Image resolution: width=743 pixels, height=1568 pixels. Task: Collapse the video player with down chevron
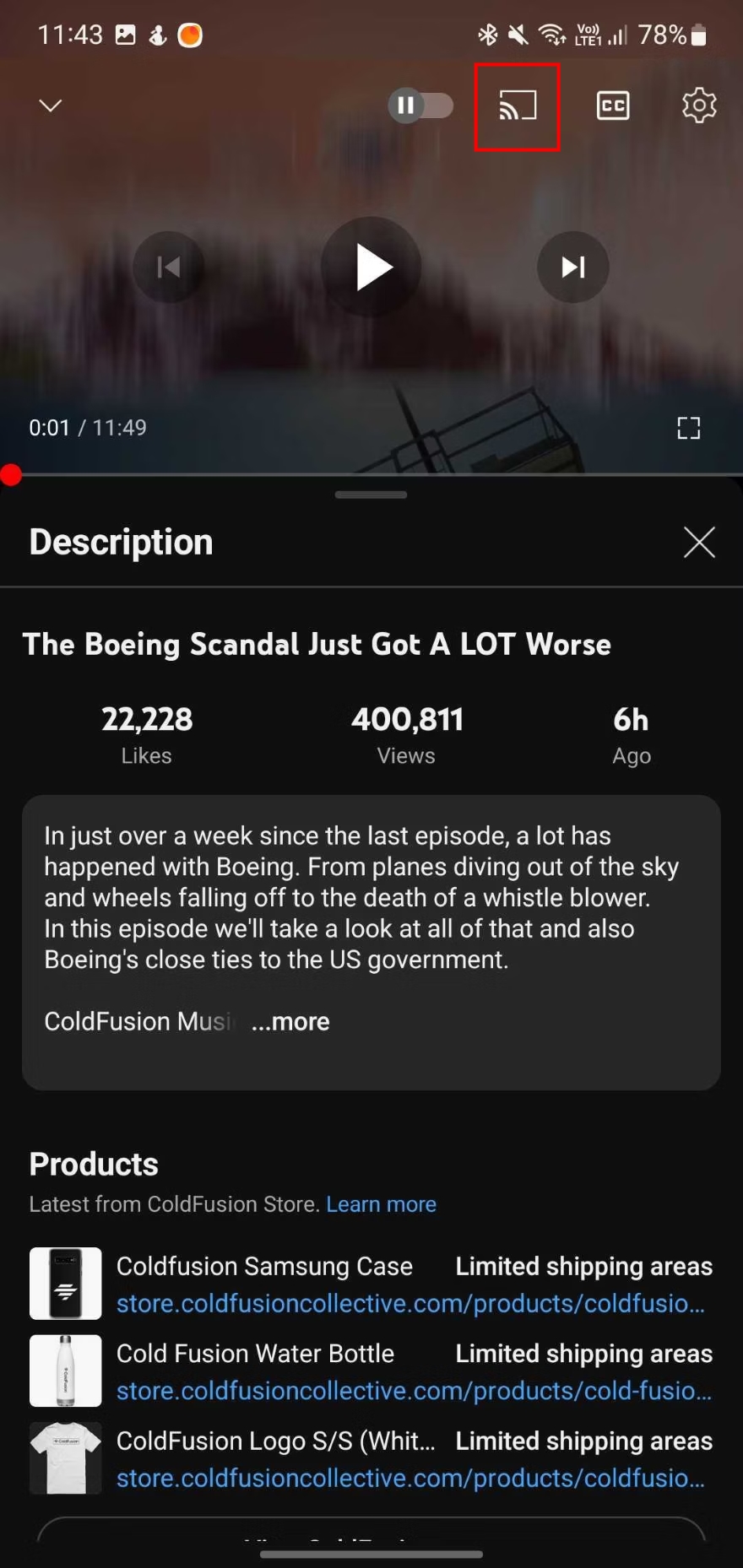(x=50, y=105)
